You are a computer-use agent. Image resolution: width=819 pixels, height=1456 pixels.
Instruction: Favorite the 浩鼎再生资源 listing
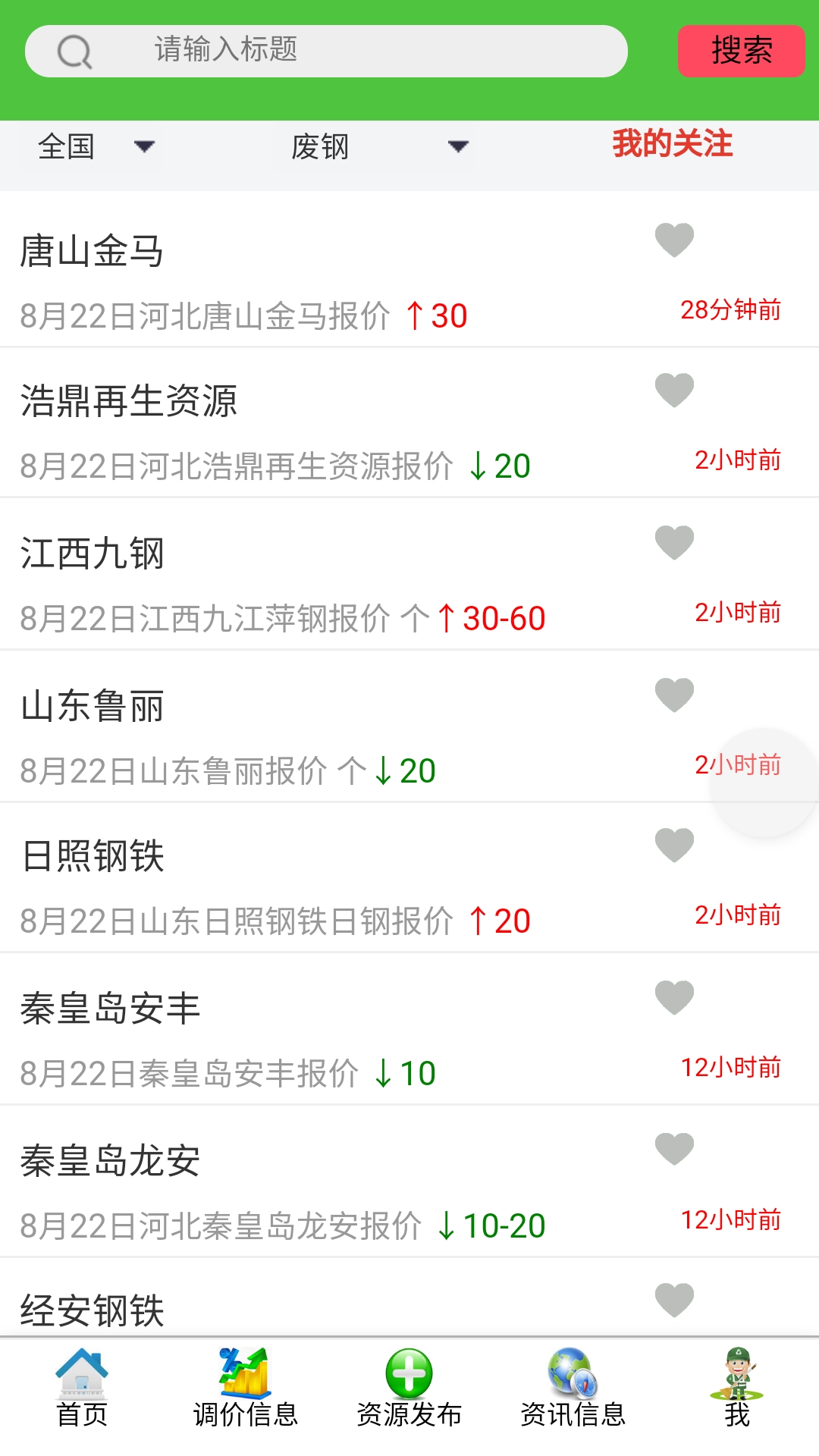(673, 391)
